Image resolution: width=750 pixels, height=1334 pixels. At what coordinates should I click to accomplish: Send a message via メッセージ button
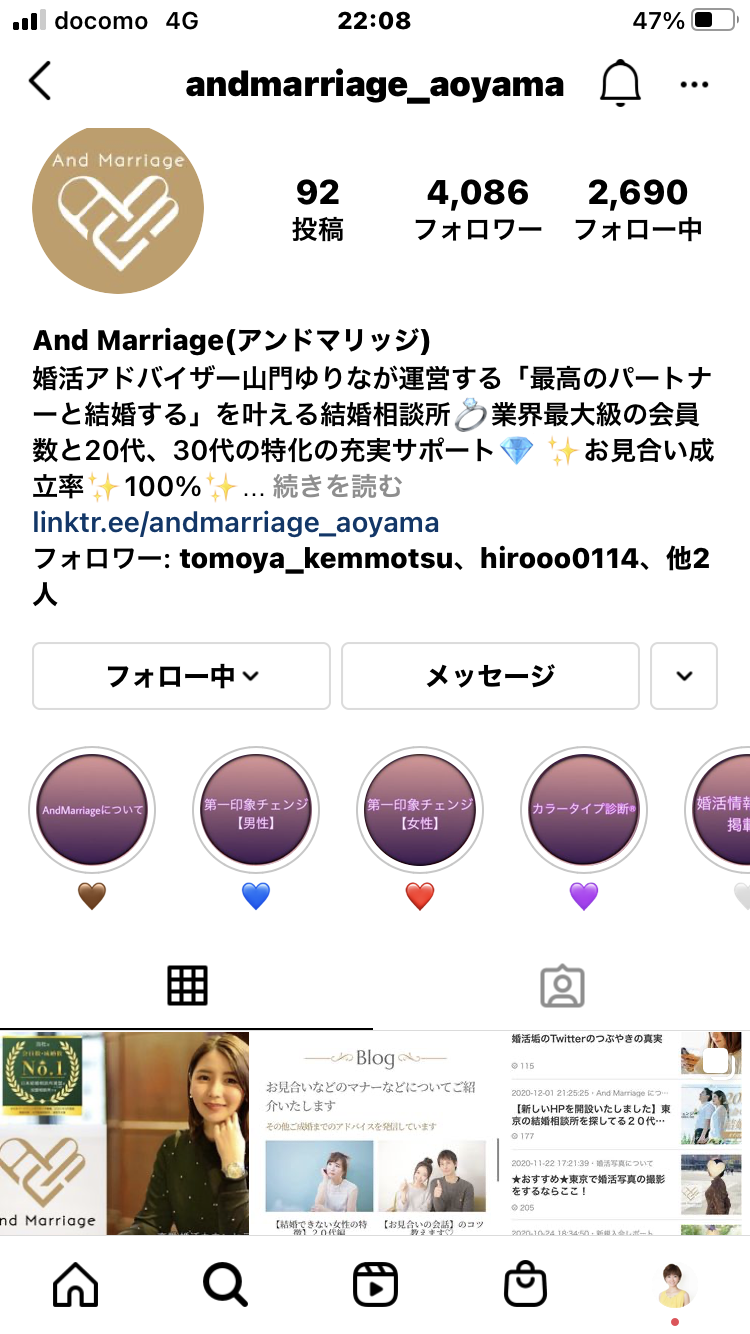(490, 676)
